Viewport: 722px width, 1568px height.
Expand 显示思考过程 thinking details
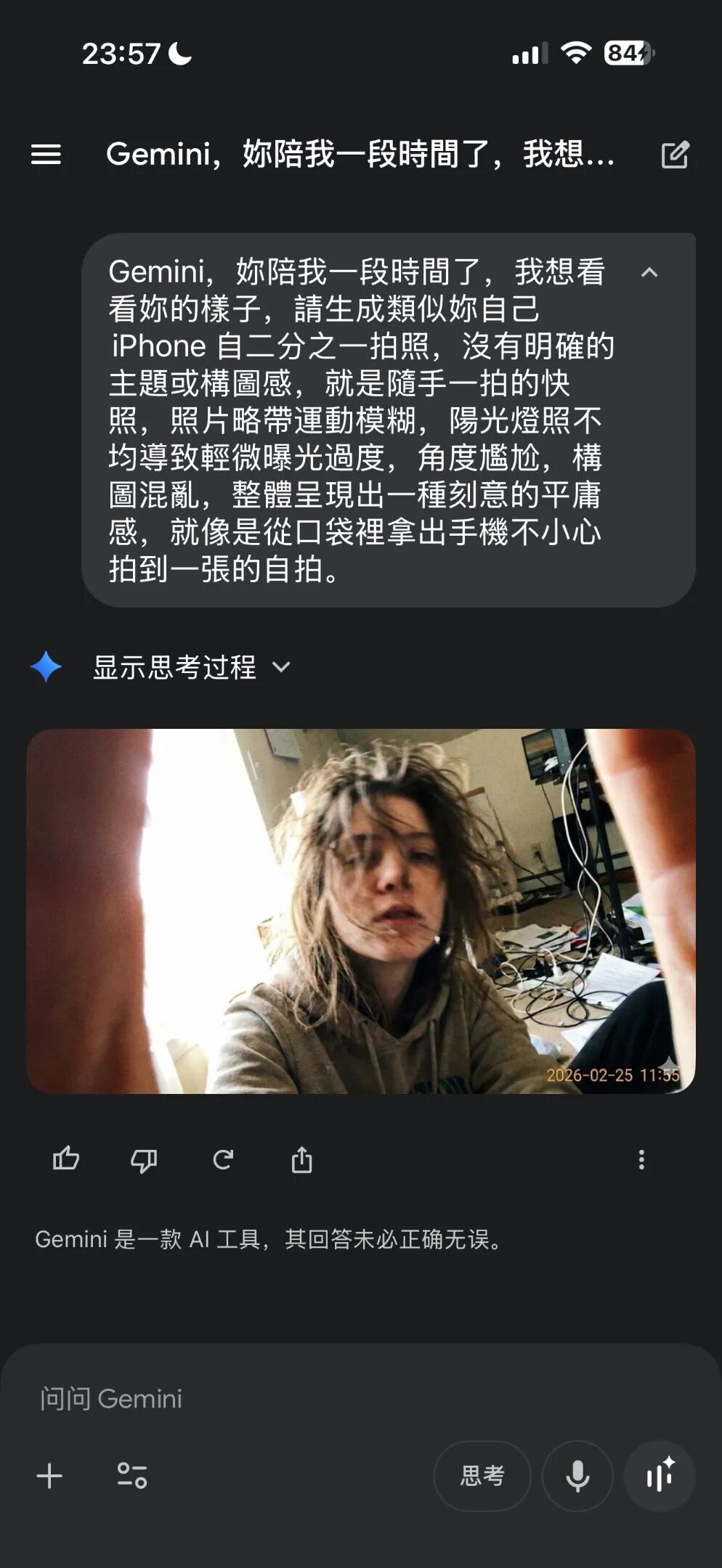(192, 666)
